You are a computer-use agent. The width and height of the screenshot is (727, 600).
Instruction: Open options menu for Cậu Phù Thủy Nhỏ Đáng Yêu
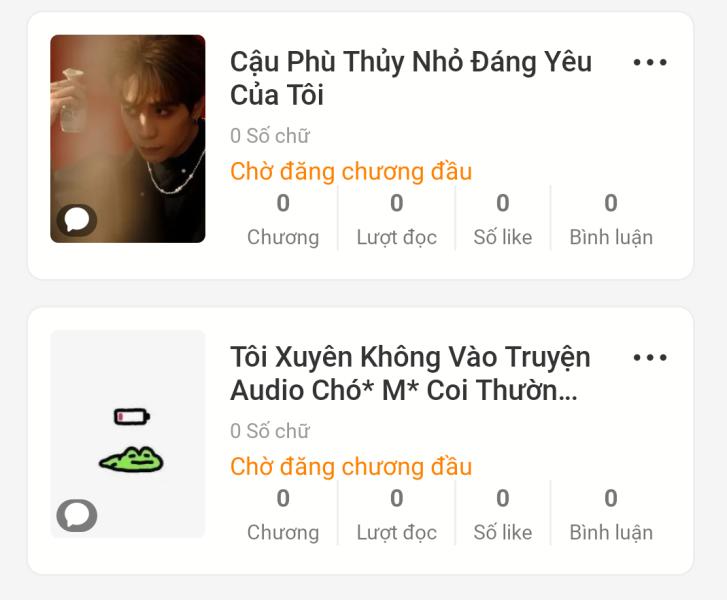tap(650, 62)
